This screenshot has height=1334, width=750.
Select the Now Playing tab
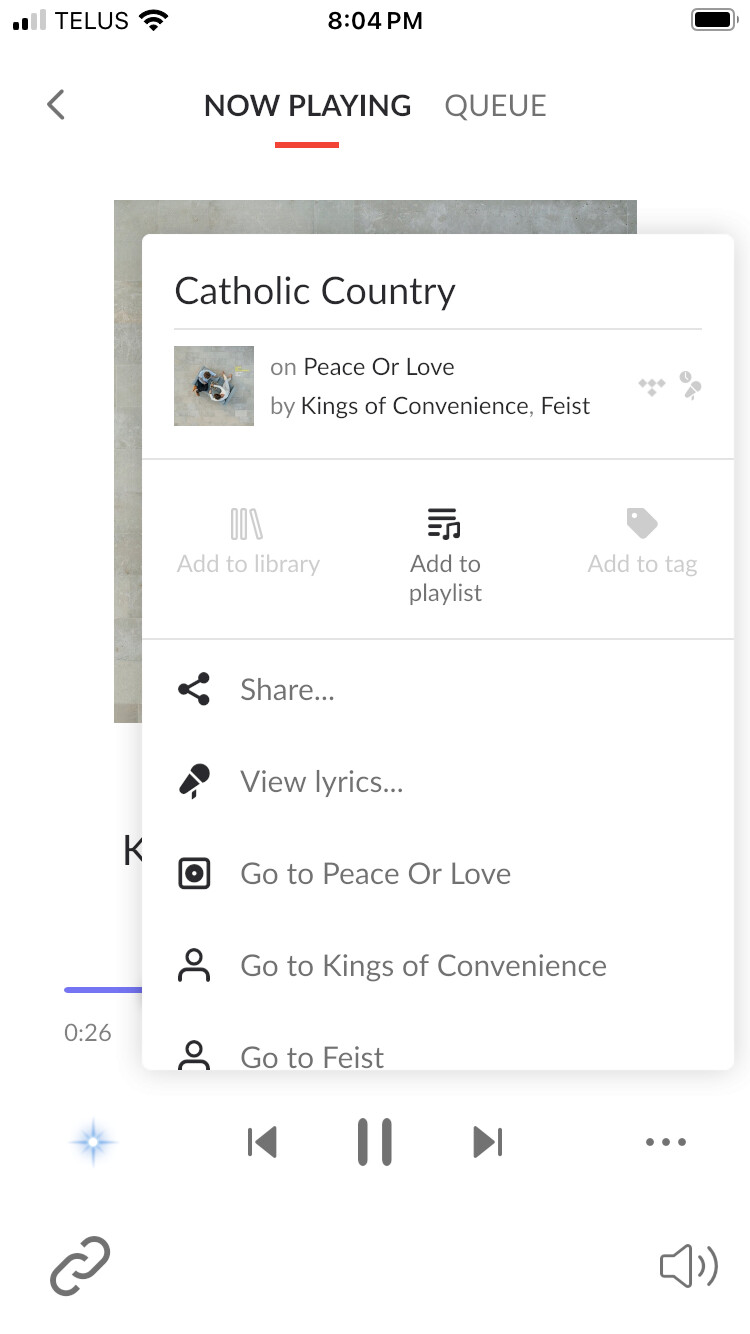tap(307, 106)
